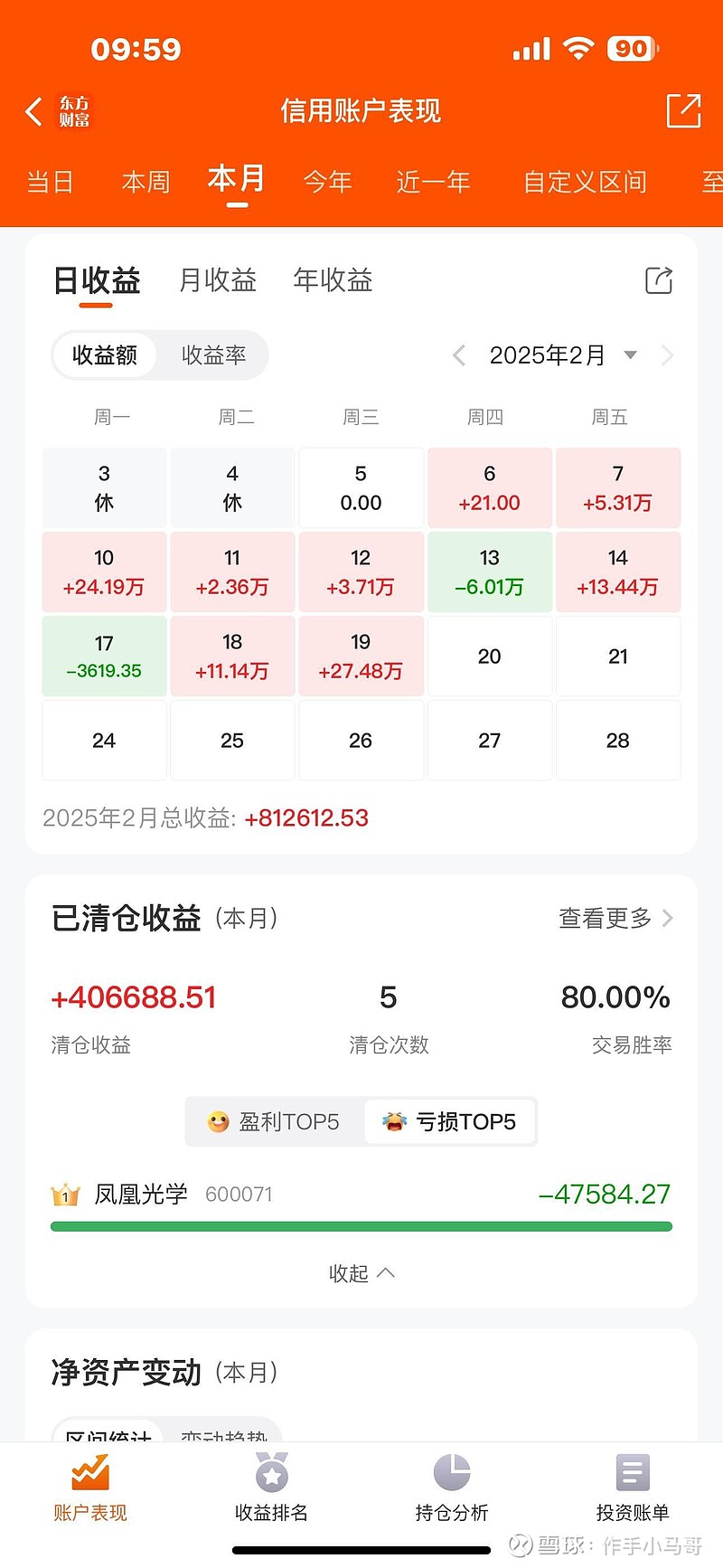Open 收益排名 via the medal icon
The width and height of the screenshot is (723, 1568).
click(x=271, y=1474)
